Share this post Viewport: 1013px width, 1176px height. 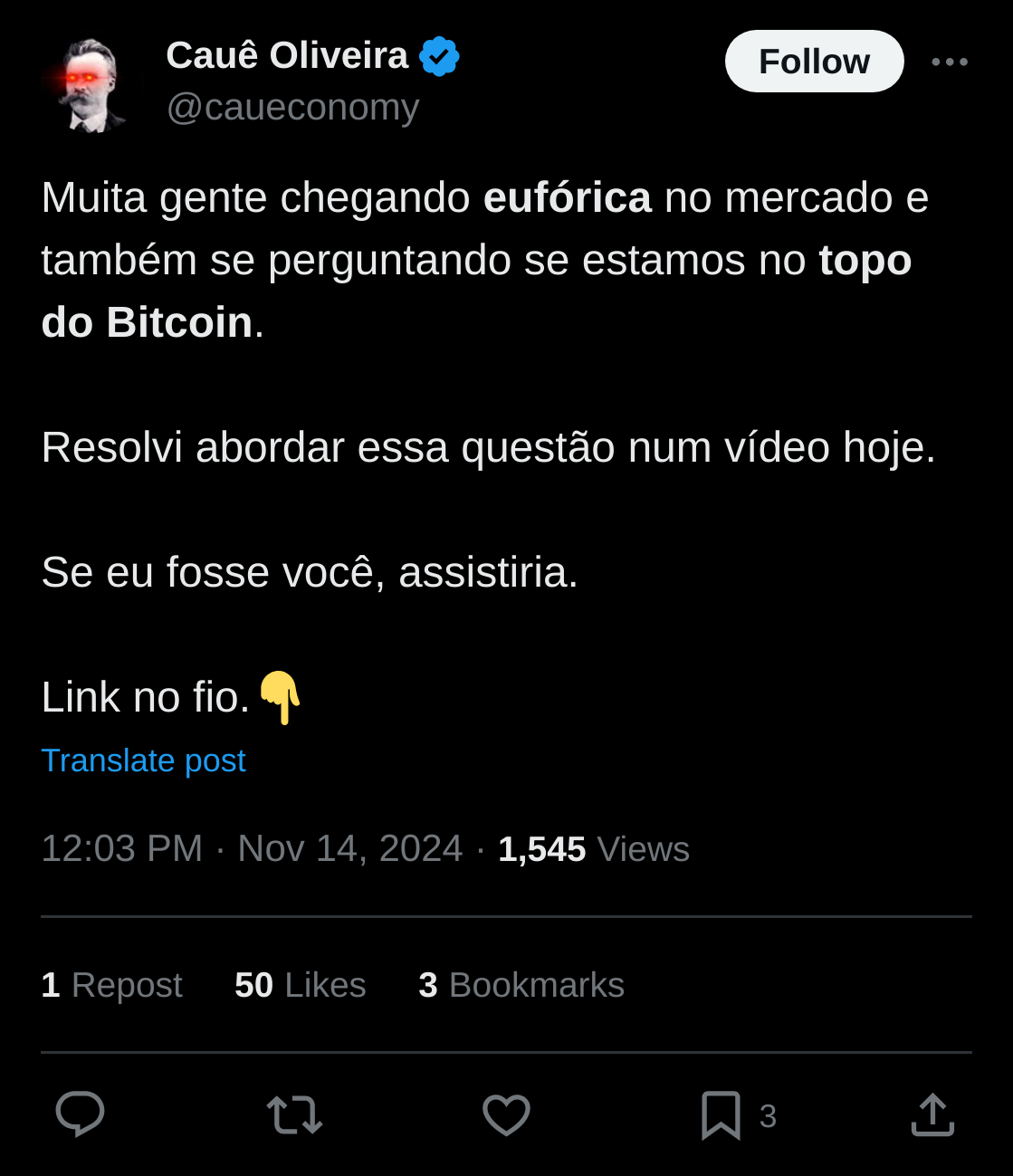932,1114
